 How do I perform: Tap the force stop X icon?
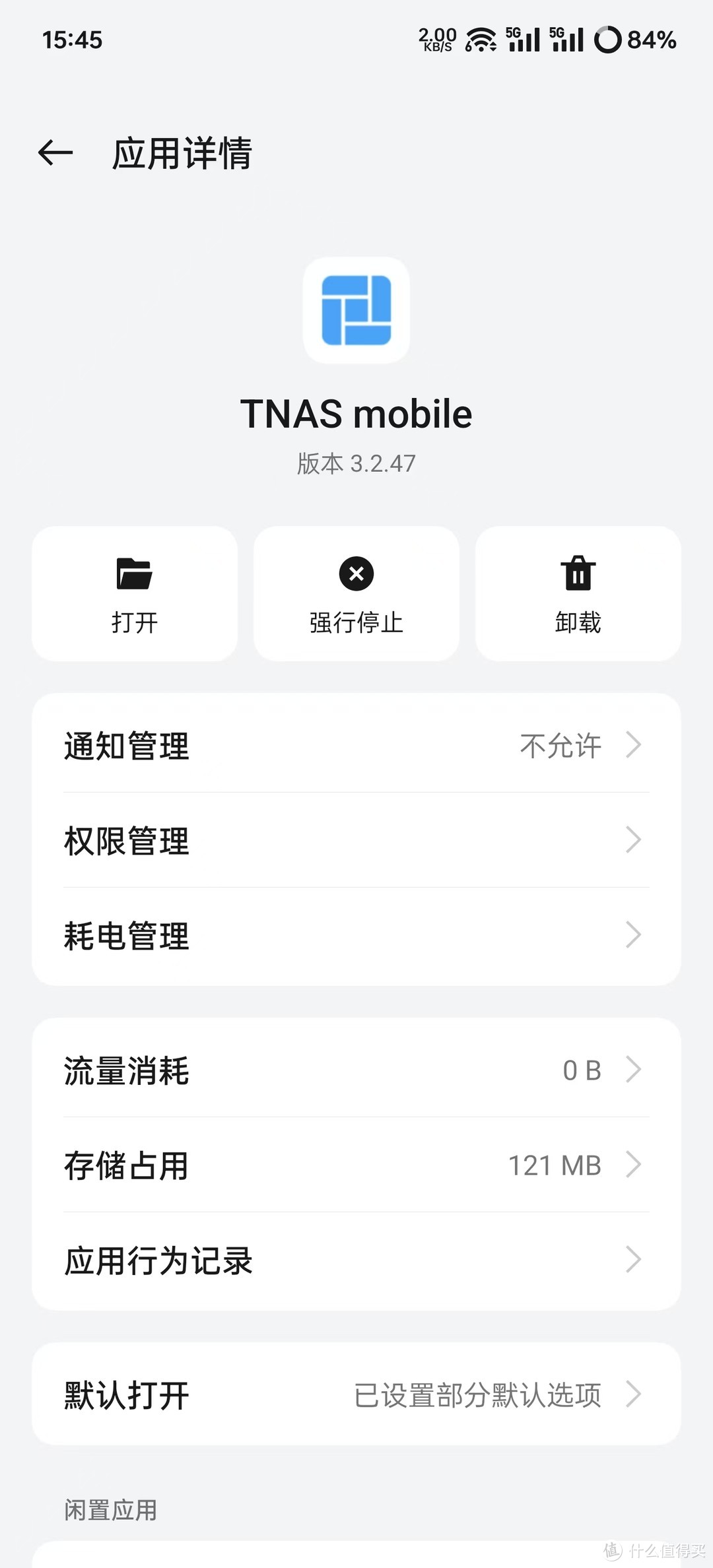(356, 573)
